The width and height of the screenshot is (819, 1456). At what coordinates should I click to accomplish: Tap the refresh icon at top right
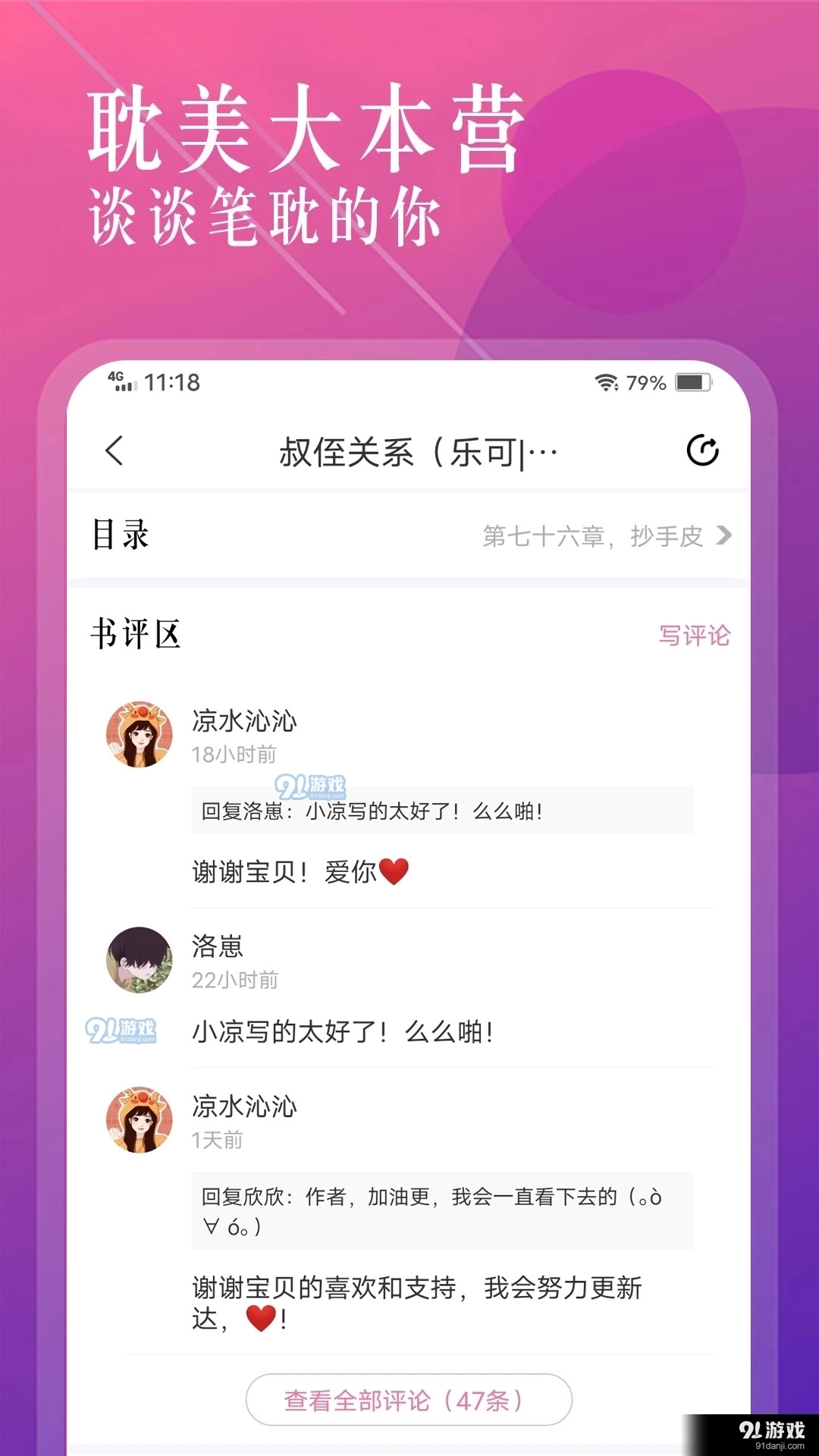pyautogui.click(x=704, y=450)
